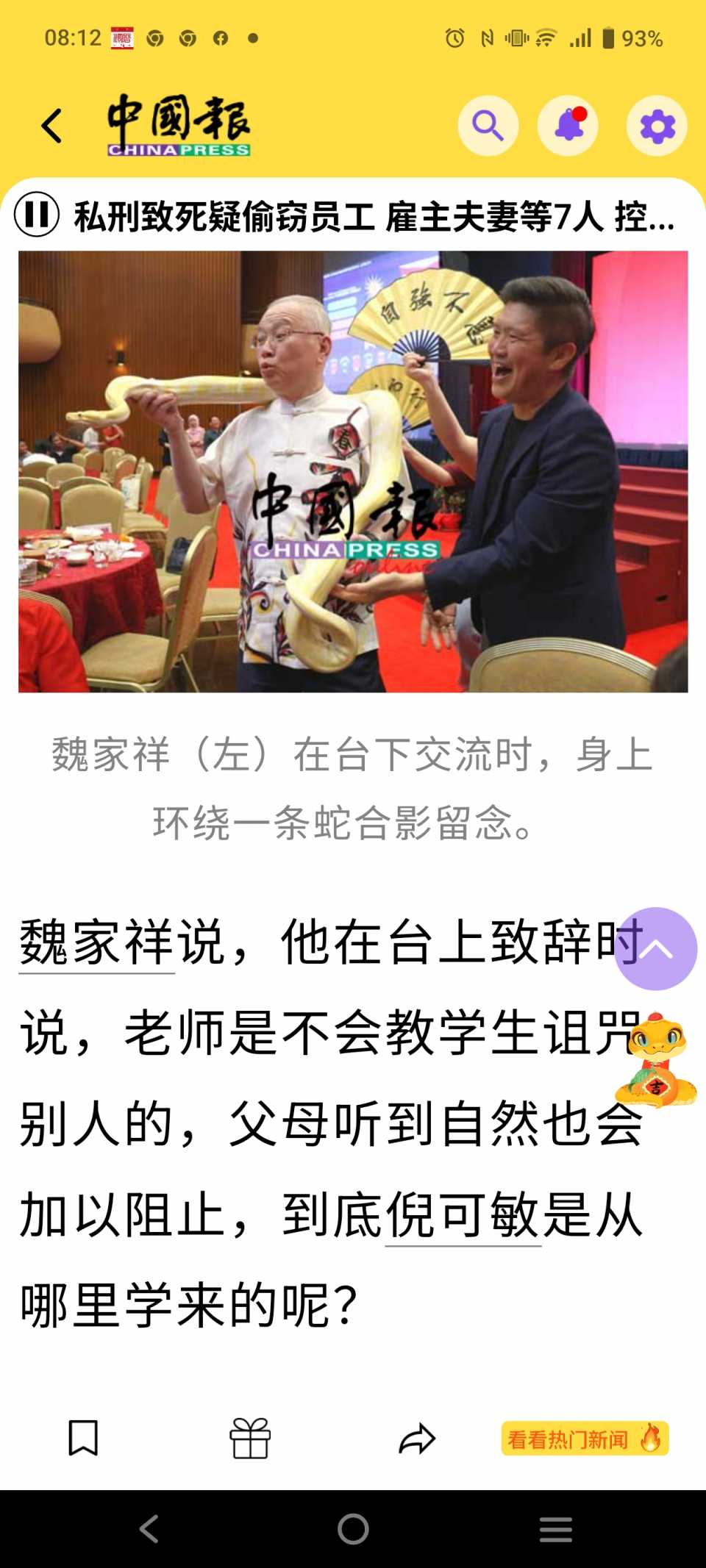The image size is (706, 1568).
Task: Bookmark this article
Action: point(83,1438)
